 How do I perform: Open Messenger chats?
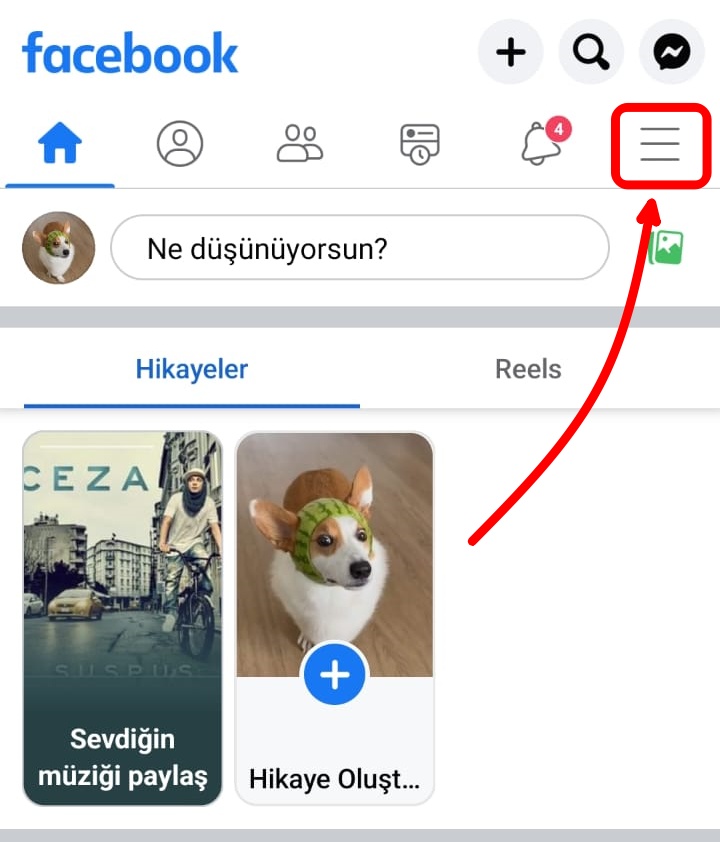click(x=672, y=52)
